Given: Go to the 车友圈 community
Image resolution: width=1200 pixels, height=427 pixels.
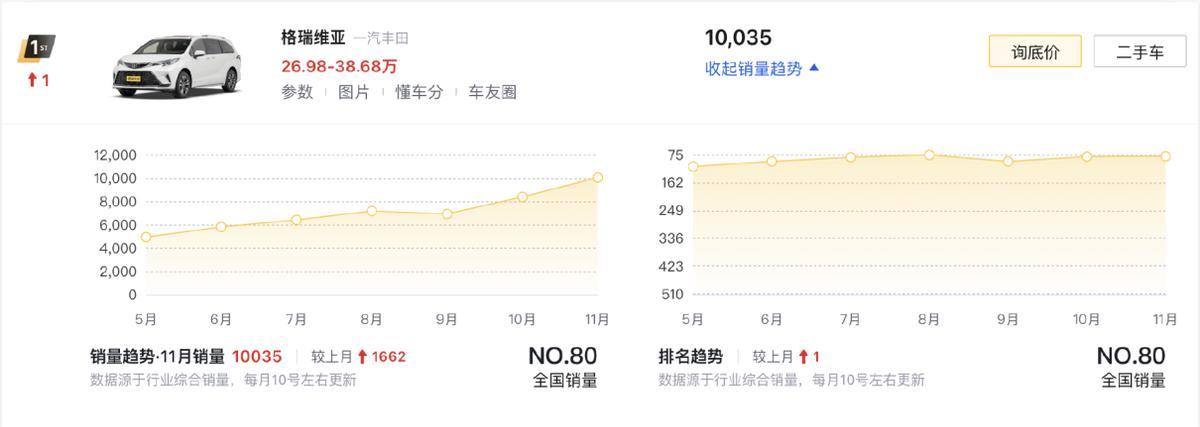Looking at the screenshot, I should point(492,92).
